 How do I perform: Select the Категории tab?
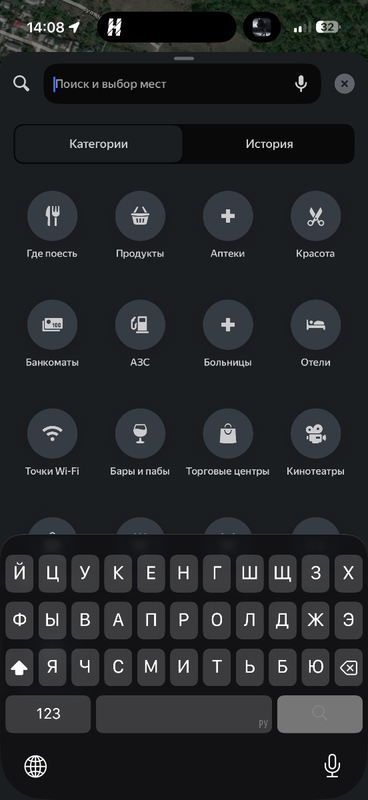point(99,144)
